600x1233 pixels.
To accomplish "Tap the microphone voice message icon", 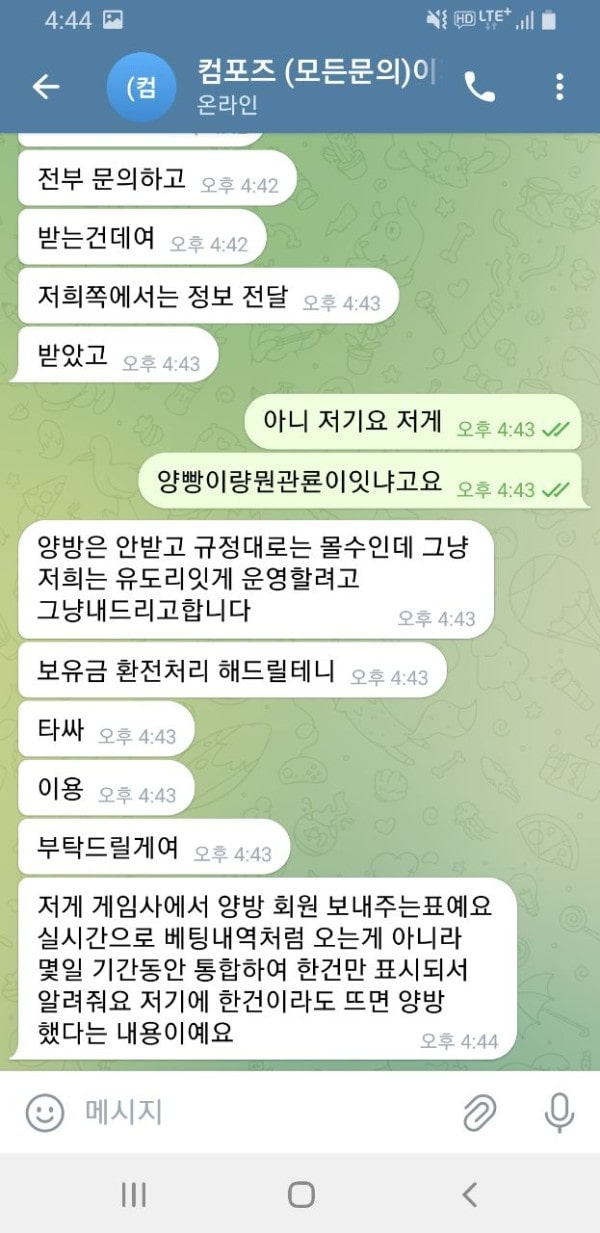I will click(558, 1112).
